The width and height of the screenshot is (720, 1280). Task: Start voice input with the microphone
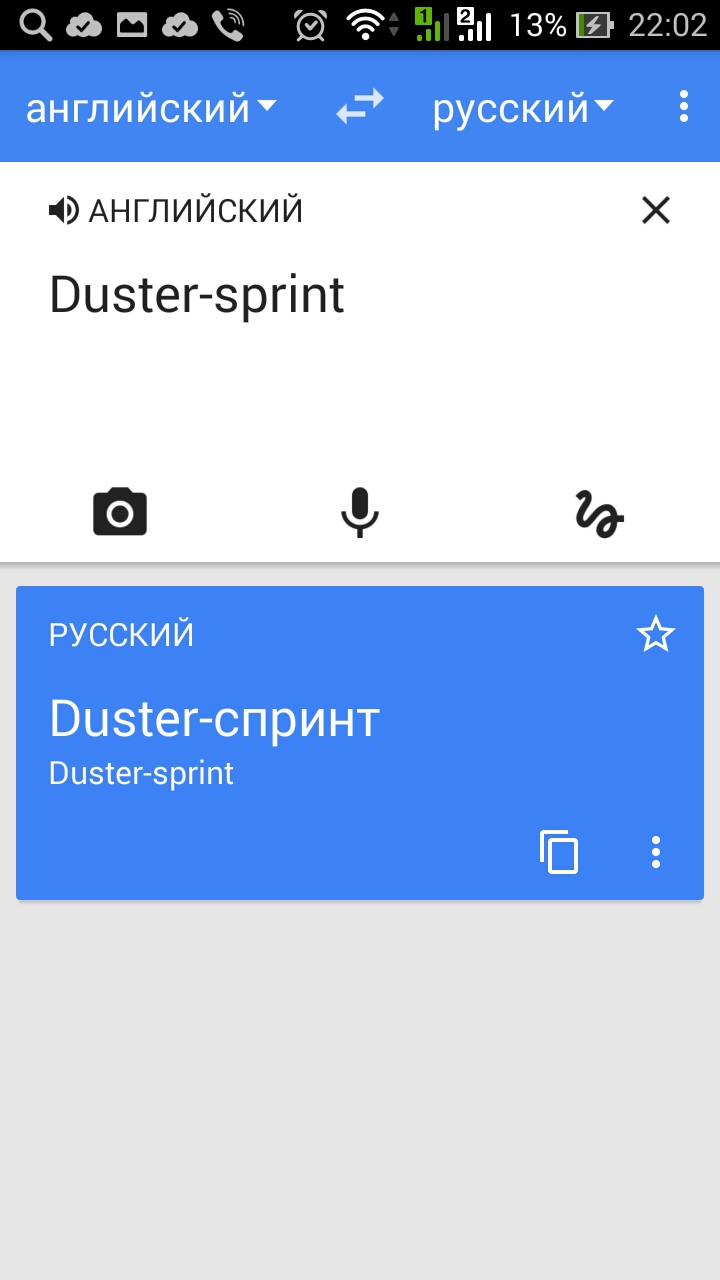360,513
